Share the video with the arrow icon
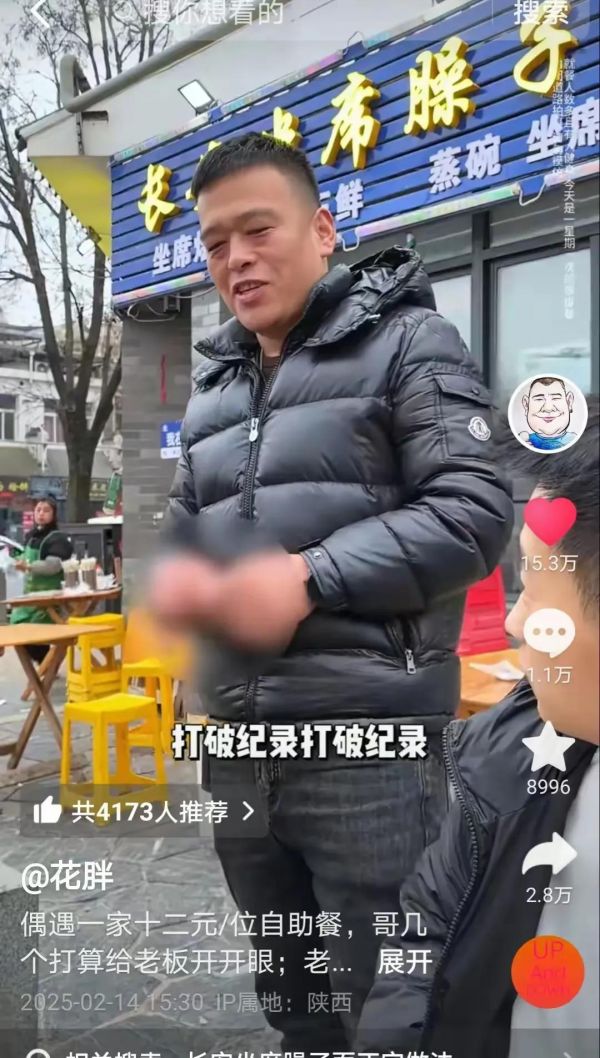This screenshot has height=1058, width=600. 549,855
